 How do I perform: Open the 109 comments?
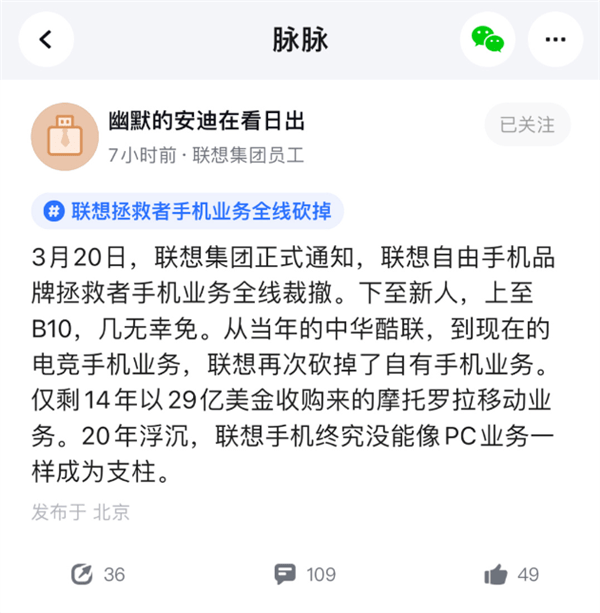[x=305, y=574]
